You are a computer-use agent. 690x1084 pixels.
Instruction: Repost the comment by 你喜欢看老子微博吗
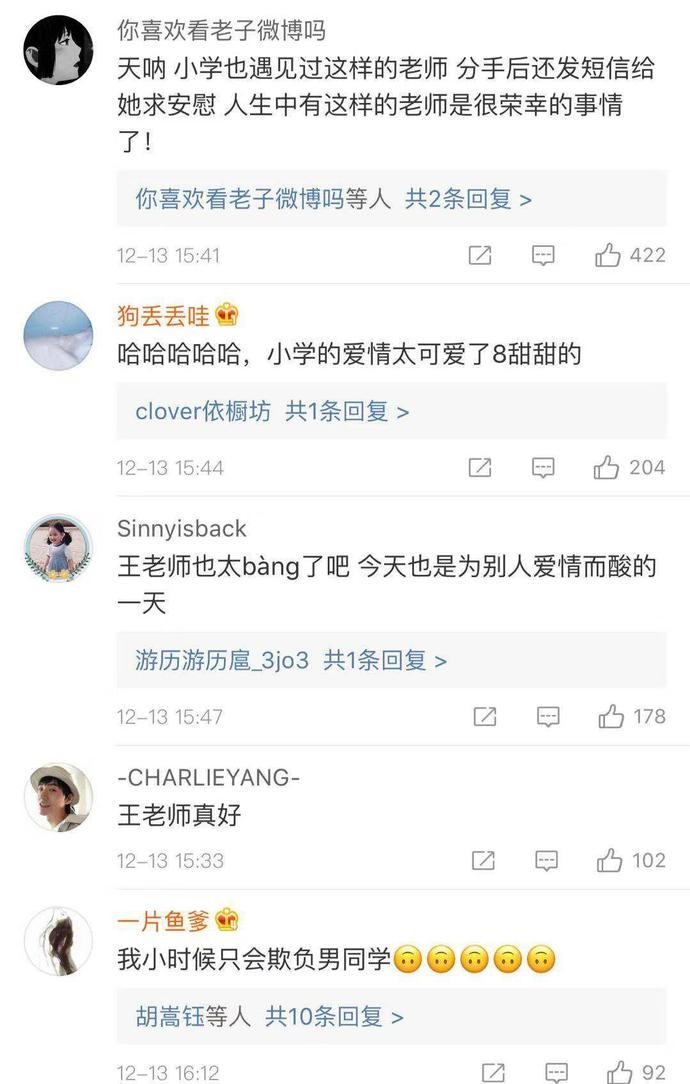pyautogui.click(x=480, y=255)
